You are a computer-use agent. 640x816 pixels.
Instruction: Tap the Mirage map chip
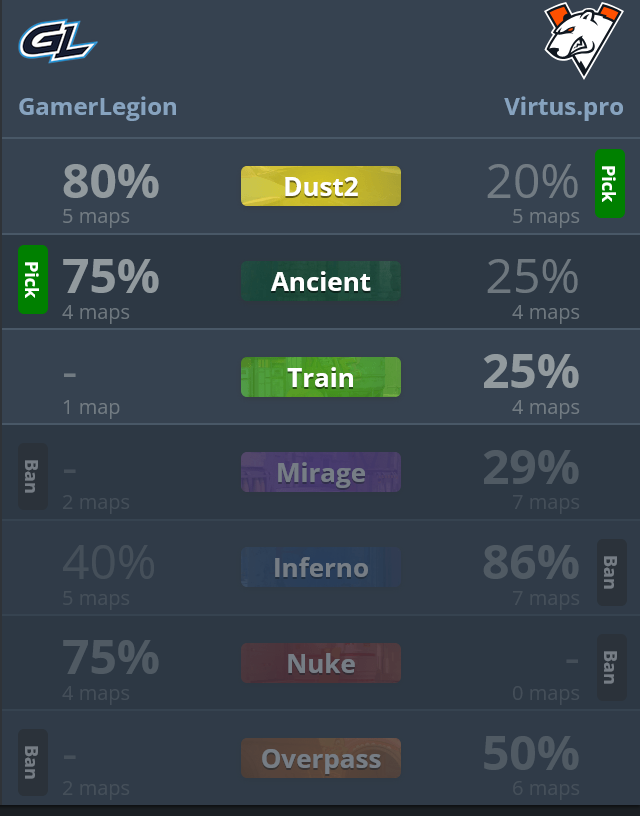pos(321,472)
